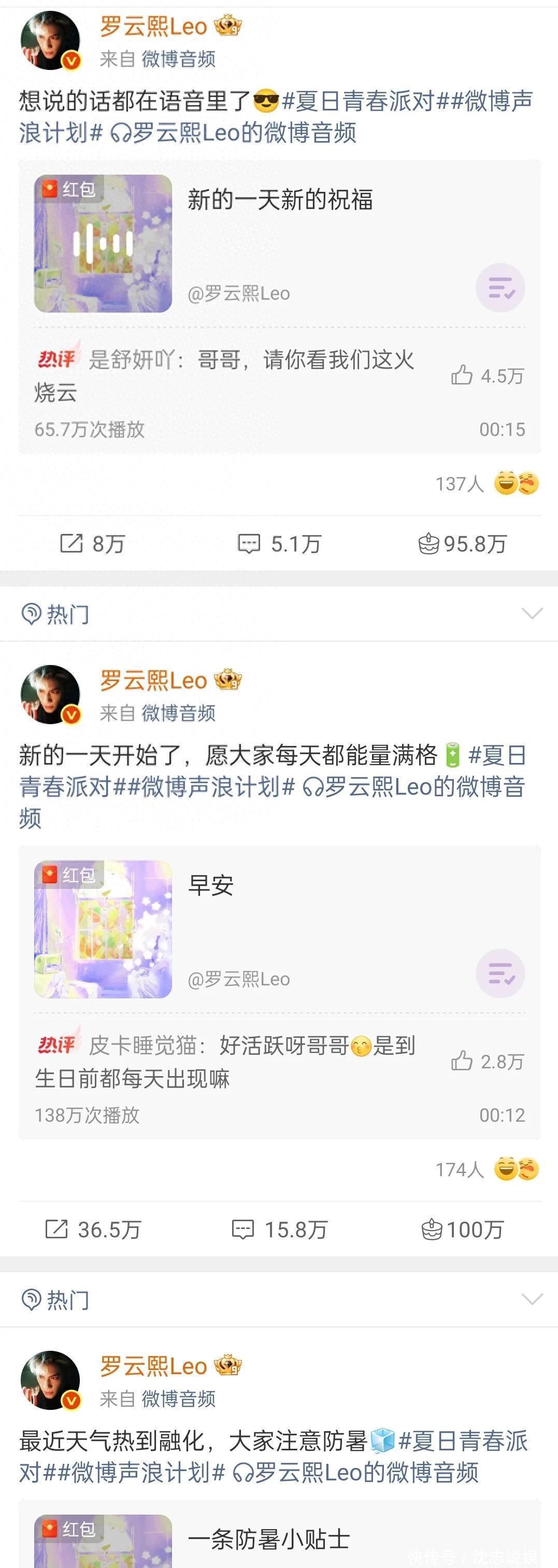Play the 早安 audio clip

103,929
